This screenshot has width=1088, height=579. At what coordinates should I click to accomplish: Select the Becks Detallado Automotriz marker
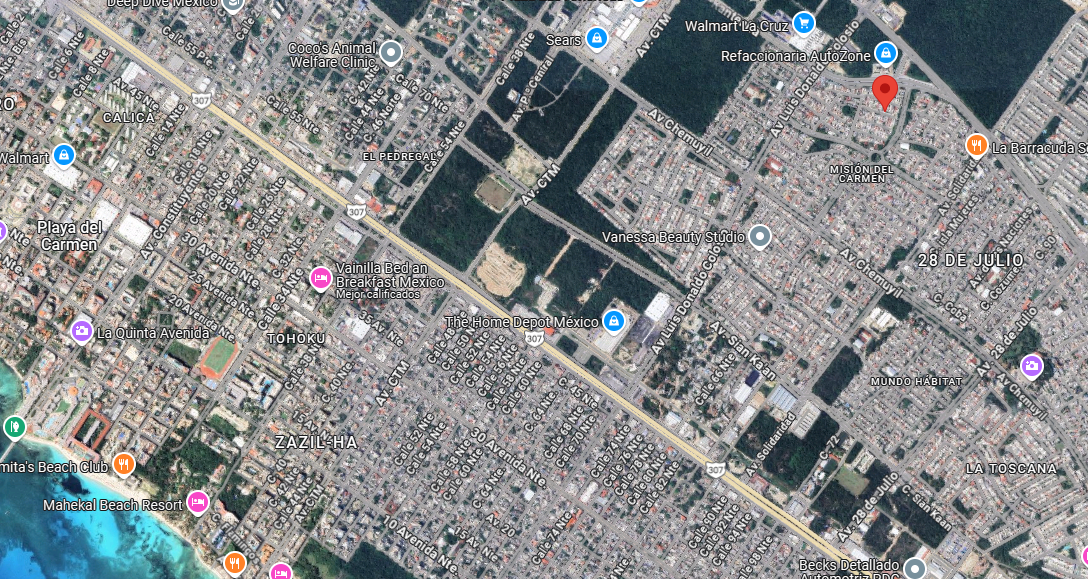pos(915,569)
